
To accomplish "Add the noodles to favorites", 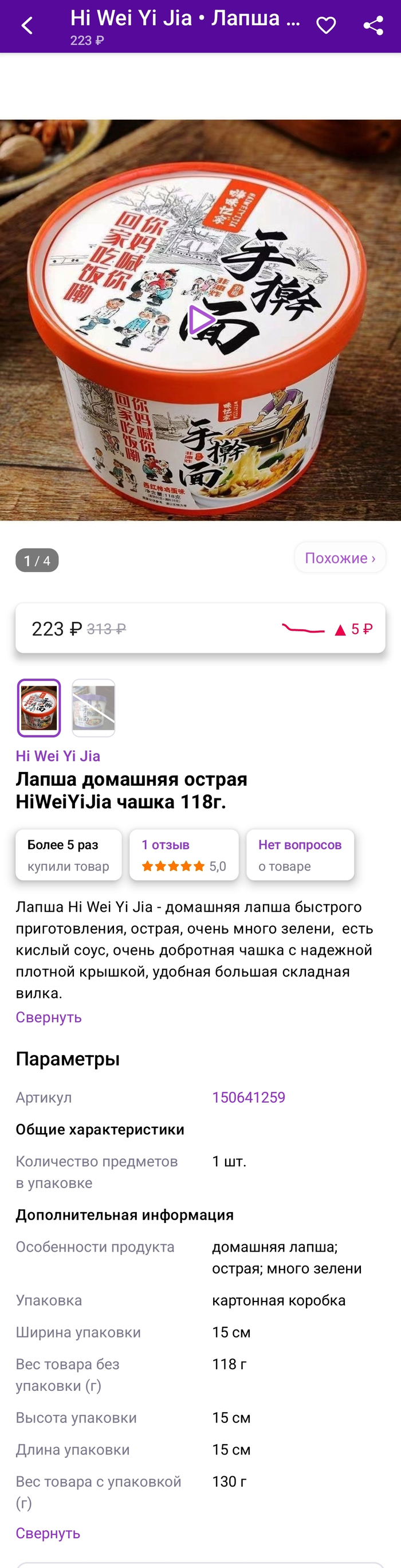I will click(x=326, y=26).
